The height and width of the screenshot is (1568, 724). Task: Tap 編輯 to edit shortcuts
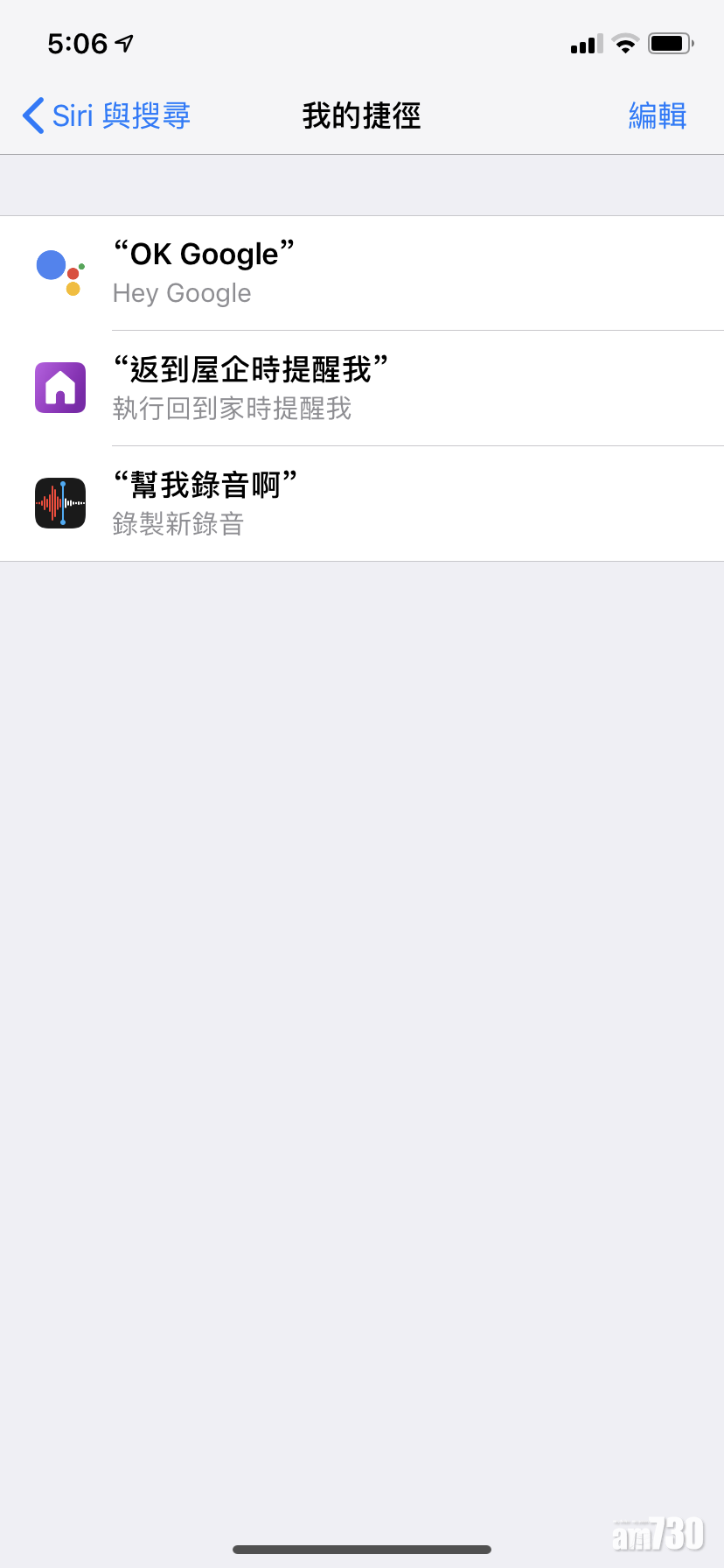pyautogui.click(x=658, y=115)
